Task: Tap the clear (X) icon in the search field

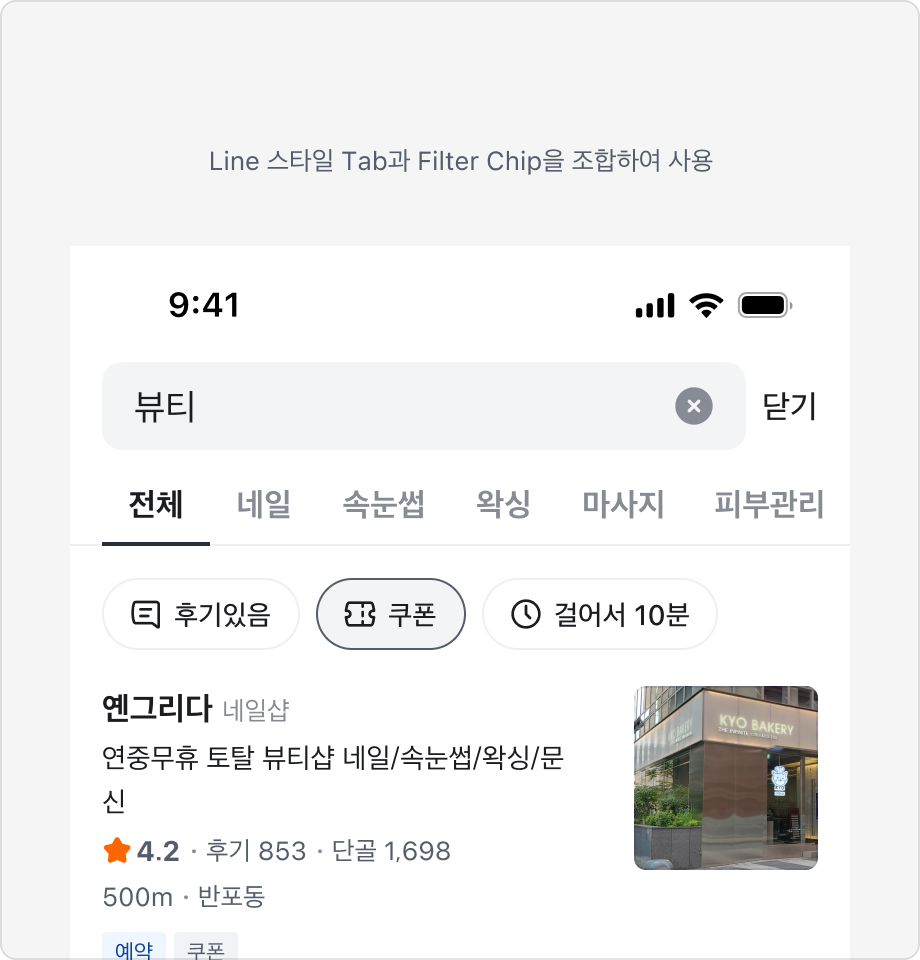Action: point(693,406)
